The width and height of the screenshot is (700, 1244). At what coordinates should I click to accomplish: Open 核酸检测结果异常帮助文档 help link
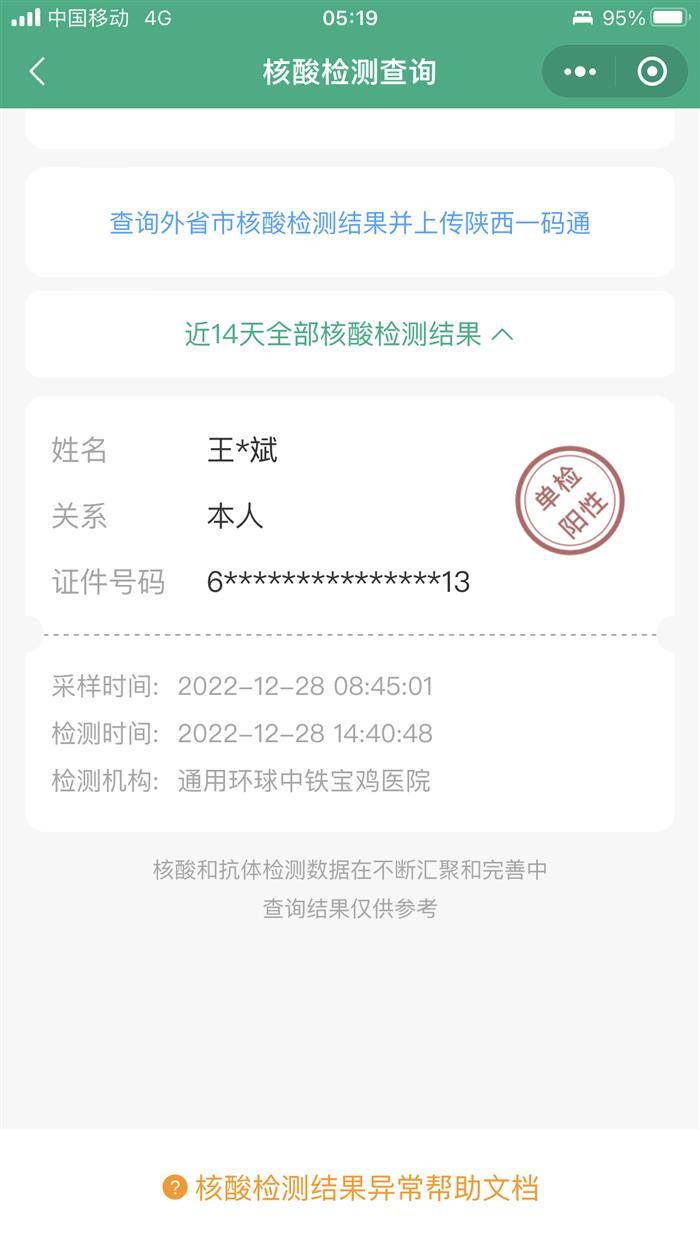tap(350, 1188)
